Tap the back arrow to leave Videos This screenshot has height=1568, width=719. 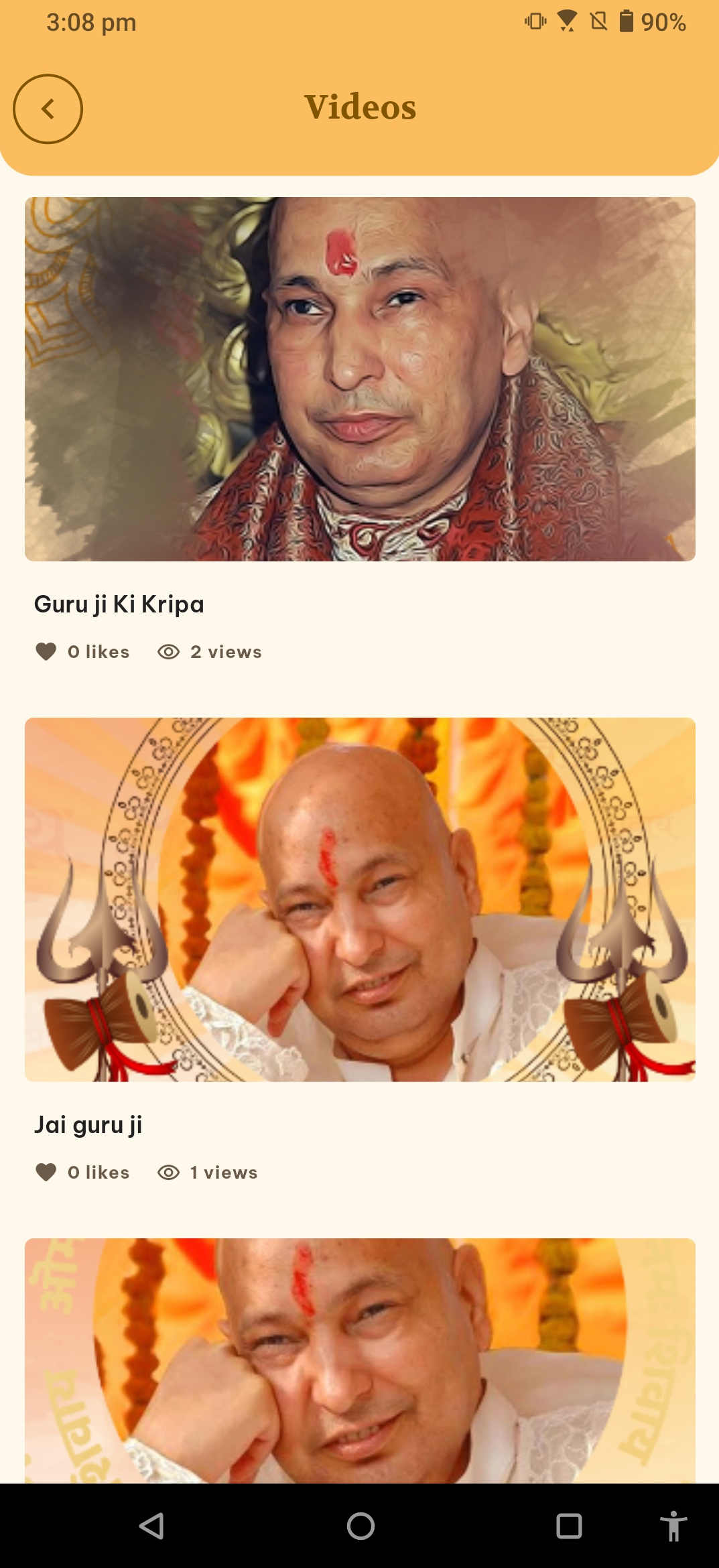pyautogui.click(x=47, y=109)
